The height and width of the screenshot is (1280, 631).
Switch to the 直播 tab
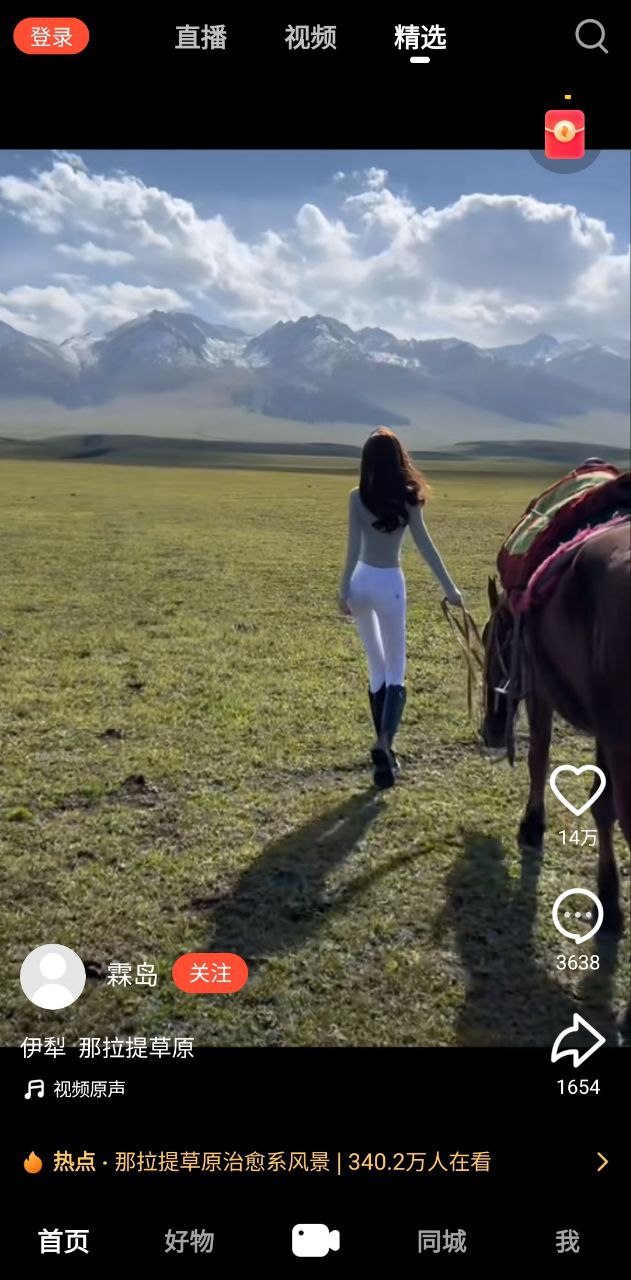coord(201,37)
